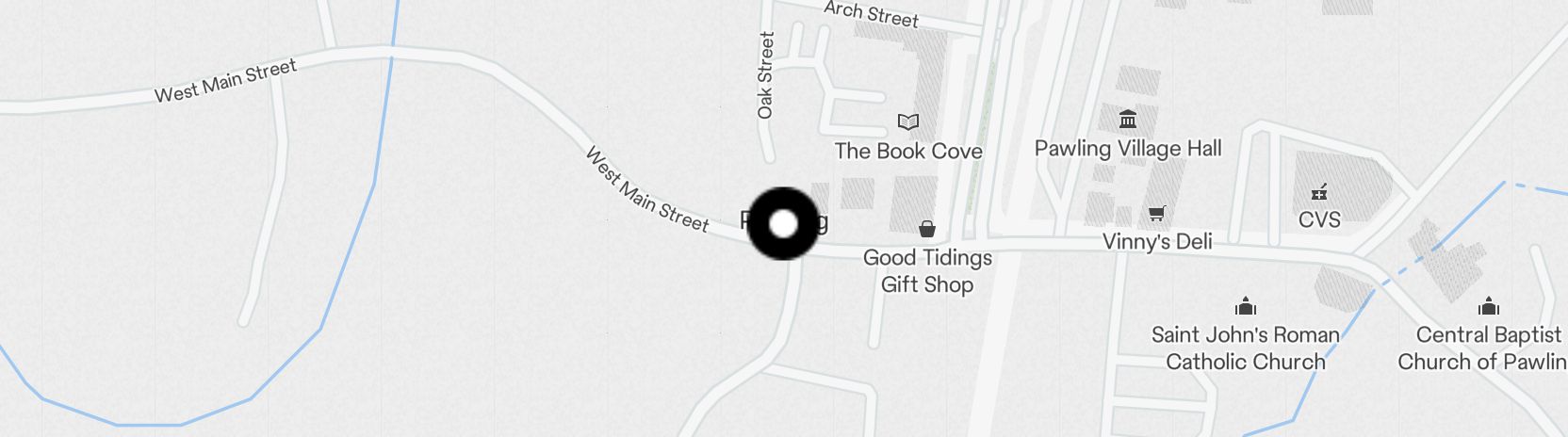
Task: Tap the black location pin marker
Action: pyautogui.click(x=783, y=223)
